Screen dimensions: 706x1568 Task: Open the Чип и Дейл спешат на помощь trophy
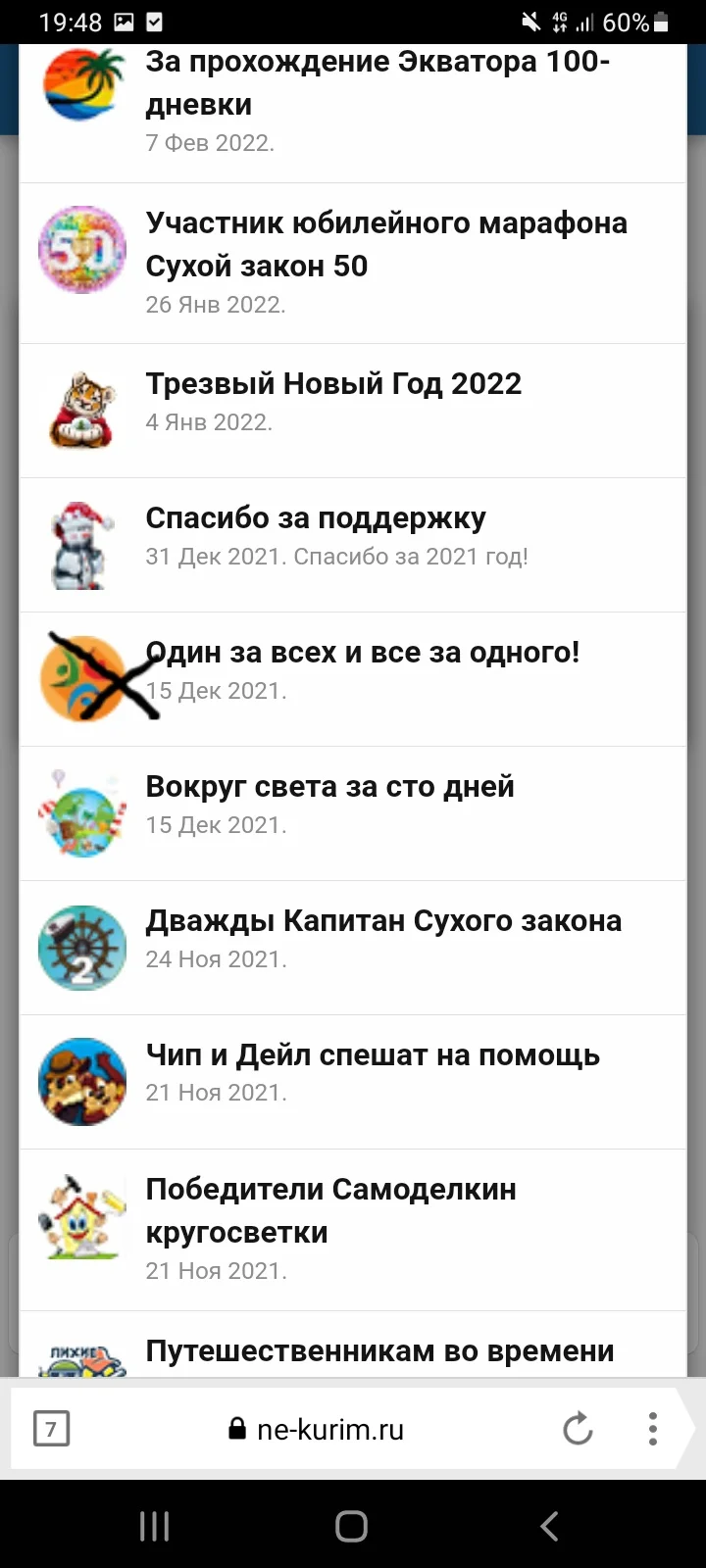coord(372,1054)
